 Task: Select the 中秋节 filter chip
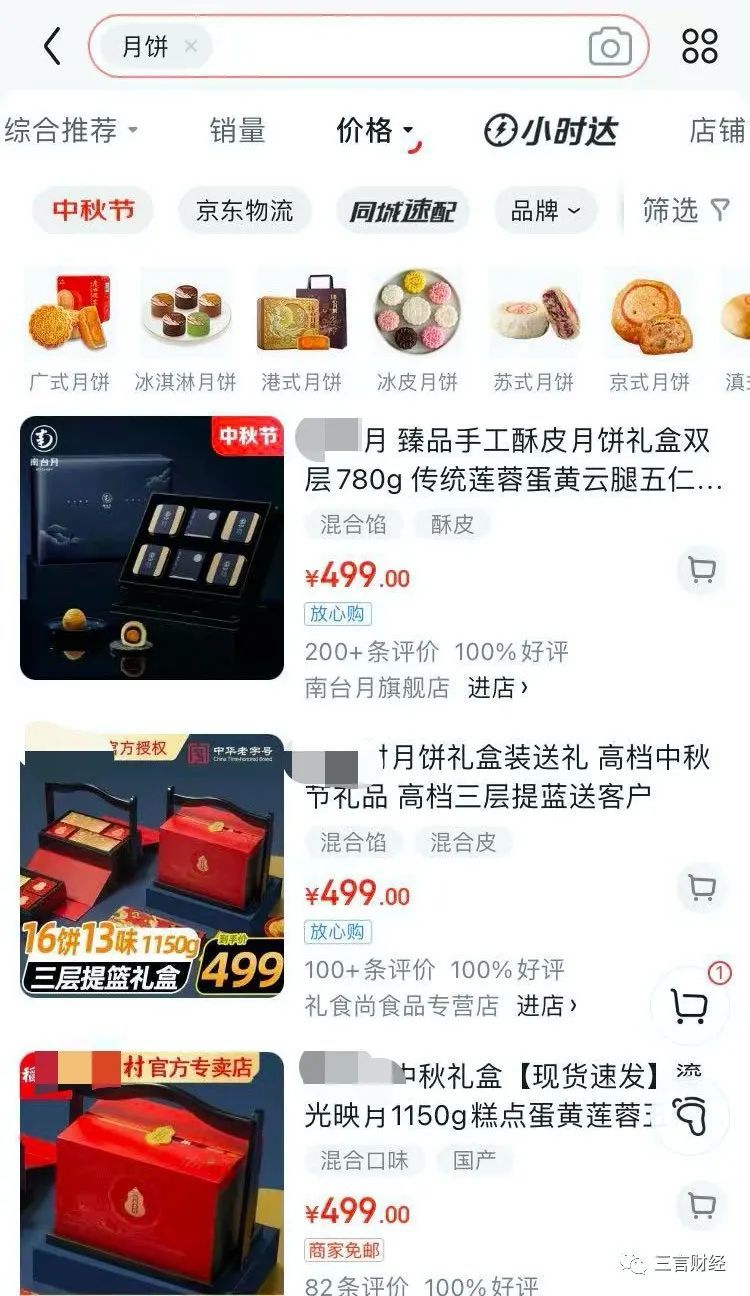(93, 211)
